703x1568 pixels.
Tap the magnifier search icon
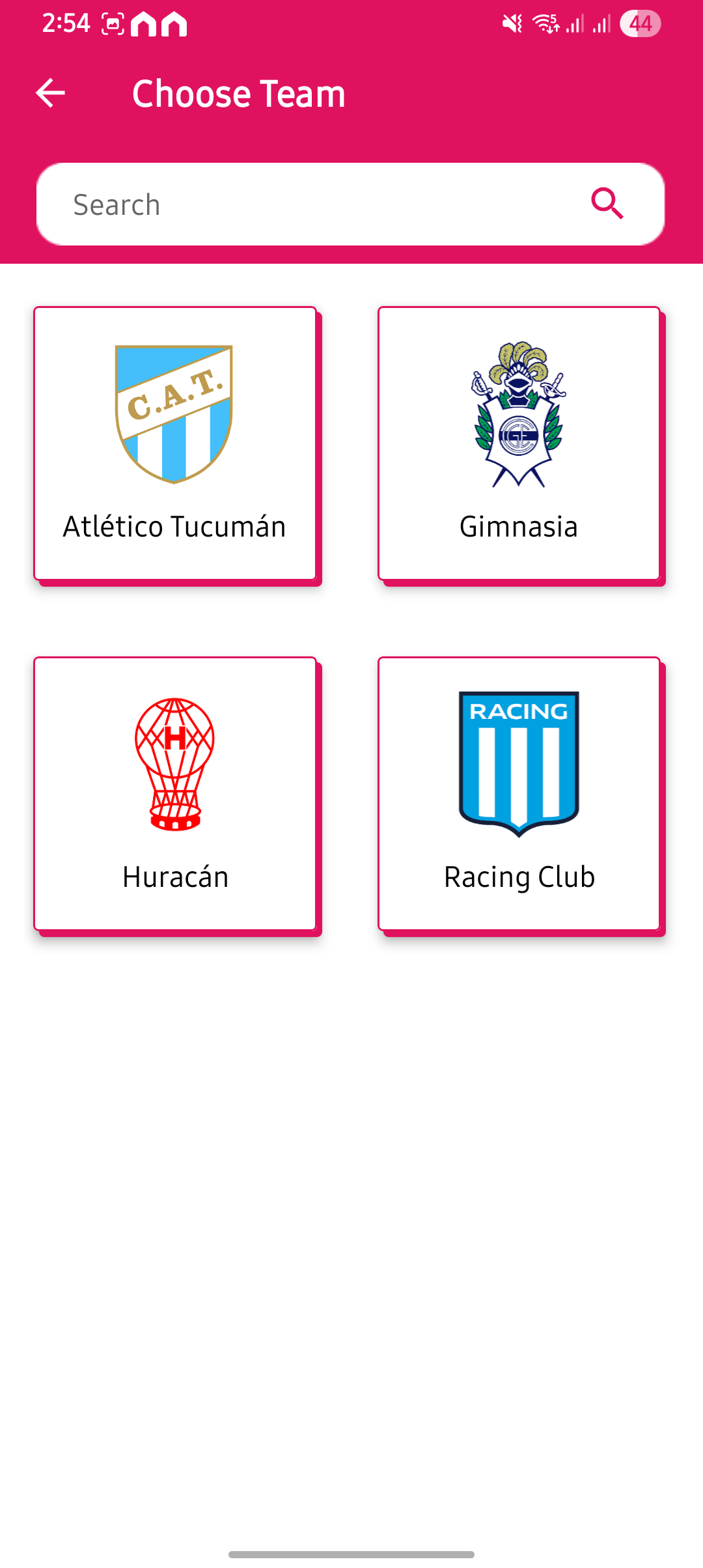click(x=607, y=204)
